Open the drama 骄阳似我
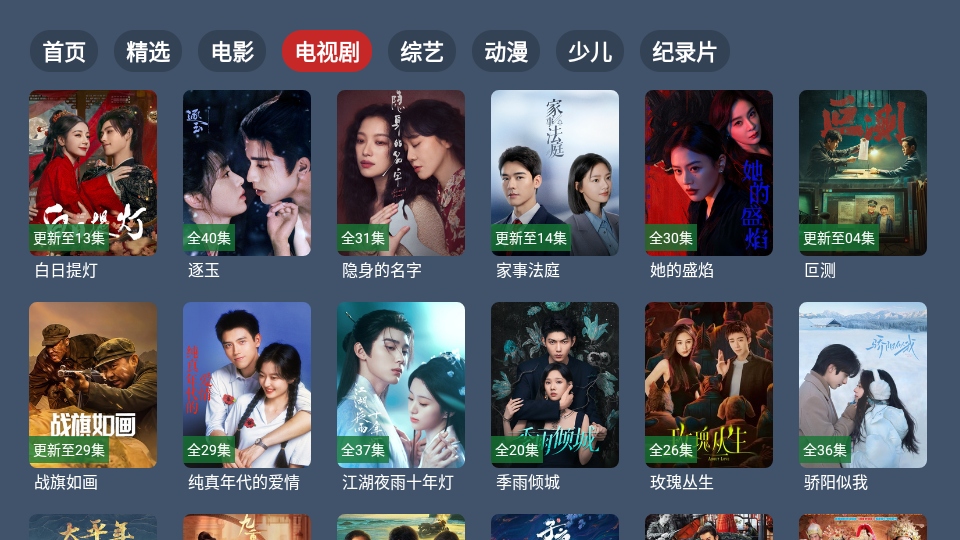The image size is (960, 540). (863, 385)
